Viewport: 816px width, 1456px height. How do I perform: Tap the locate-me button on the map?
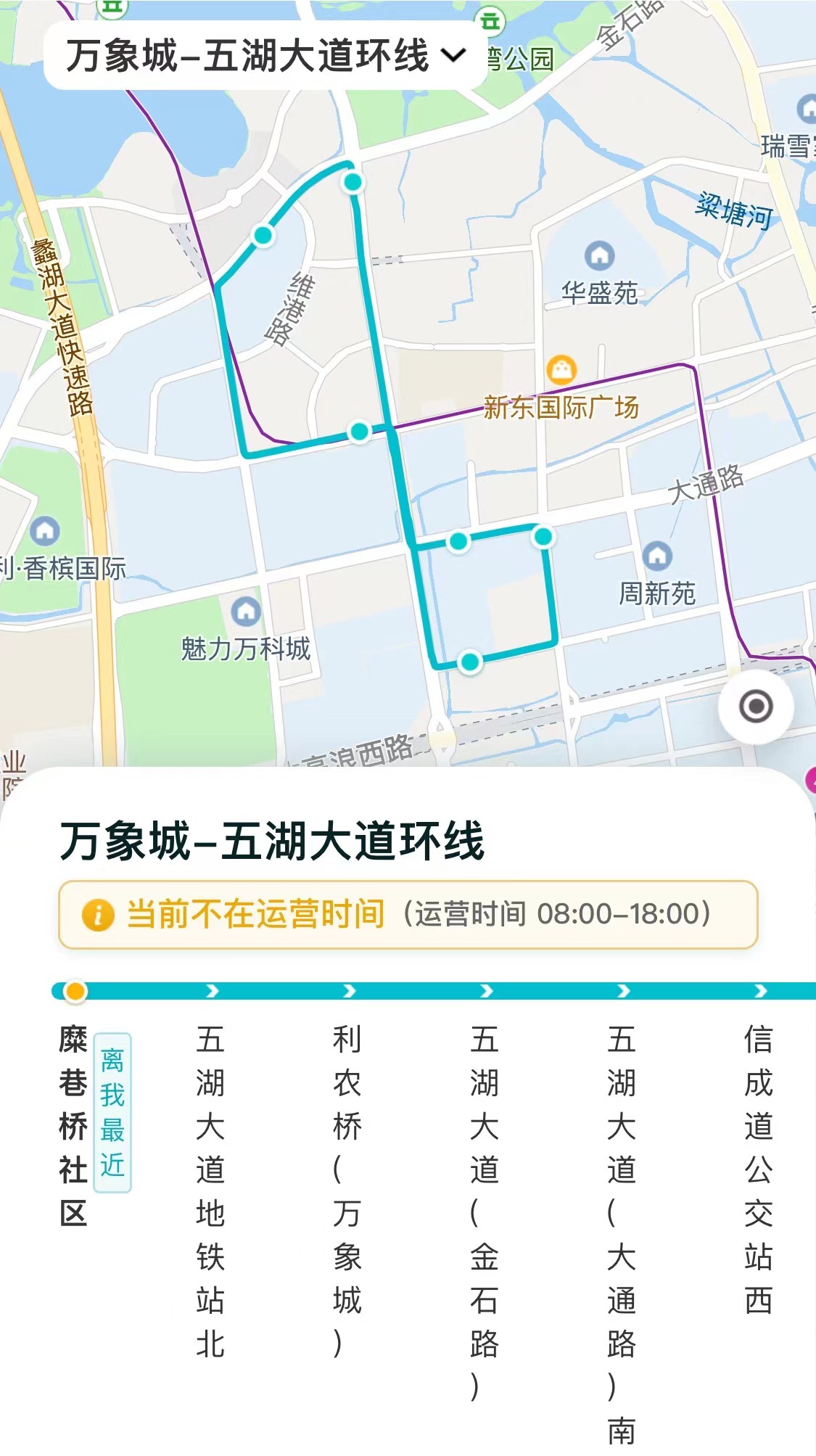click(x=756, y=706)
